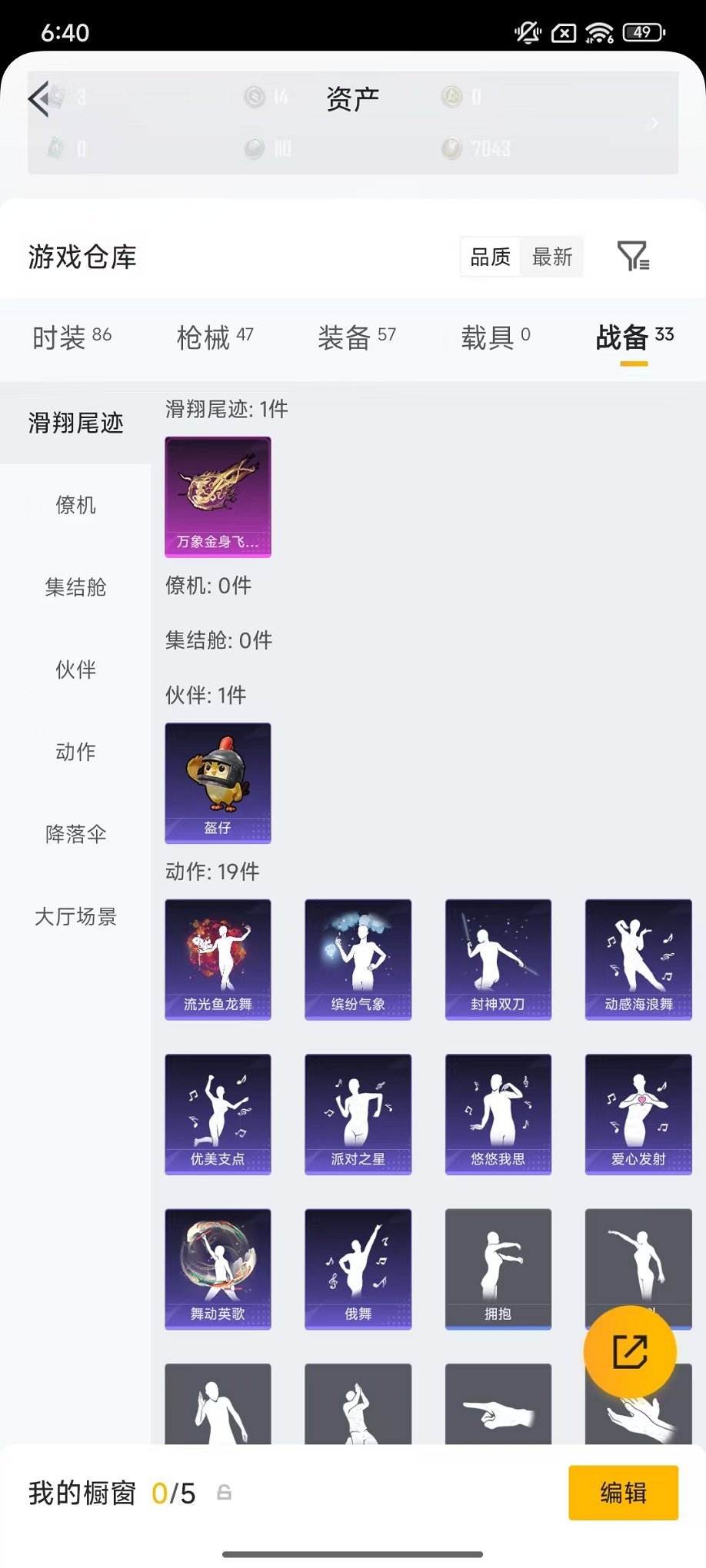Select 动作 category in the sidebar
706x1568 pixels.
(x=75, y=752)
